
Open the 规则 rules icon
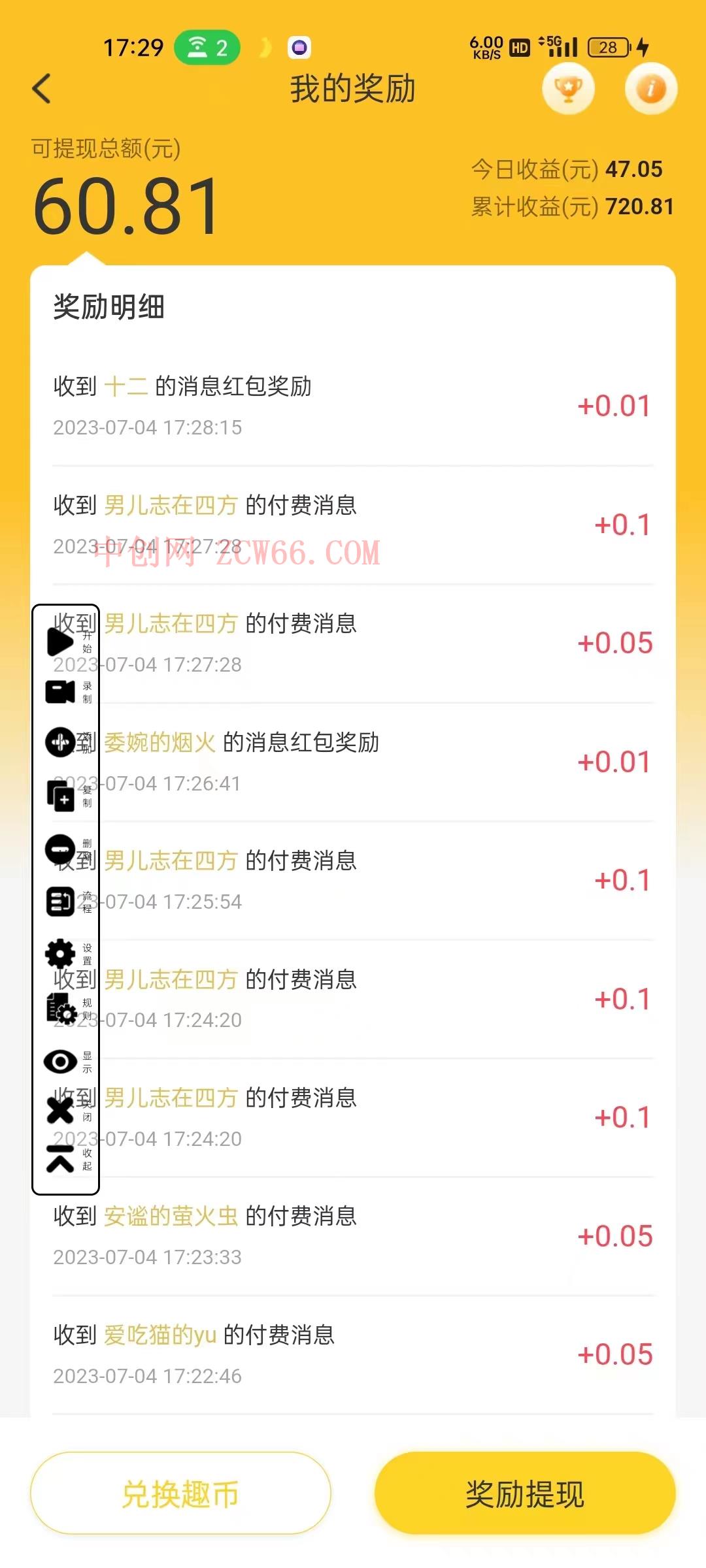pos(61,1006)
